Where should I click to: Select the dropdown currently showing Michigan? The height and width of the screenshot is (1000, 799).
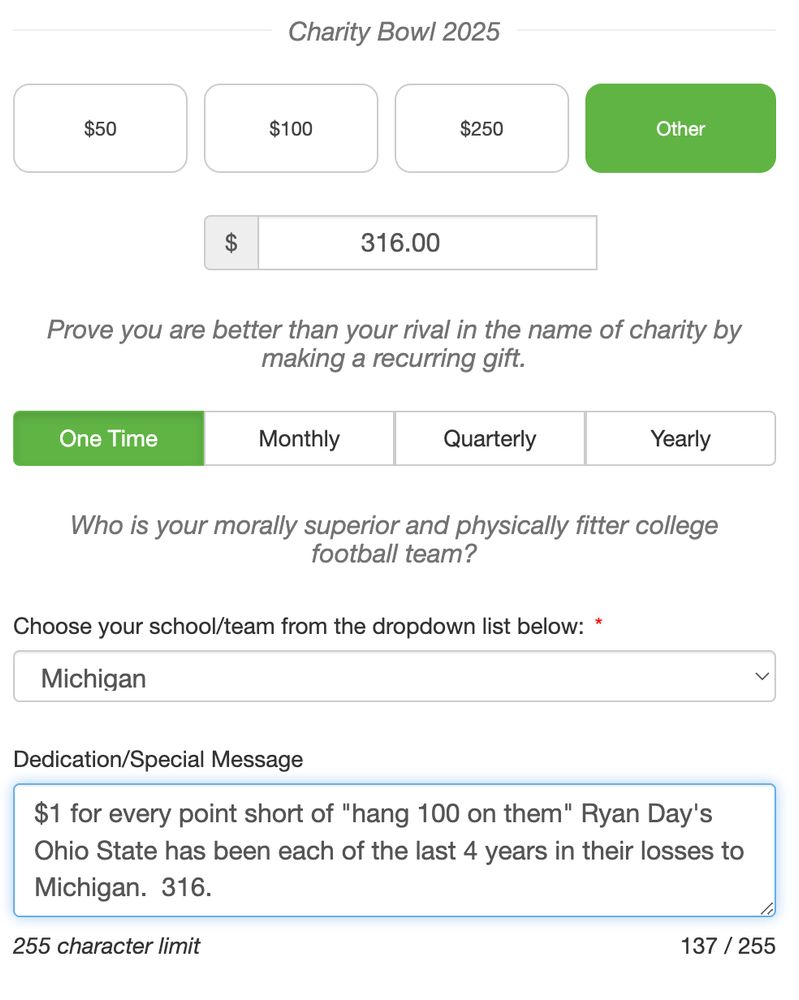(395, 676)
